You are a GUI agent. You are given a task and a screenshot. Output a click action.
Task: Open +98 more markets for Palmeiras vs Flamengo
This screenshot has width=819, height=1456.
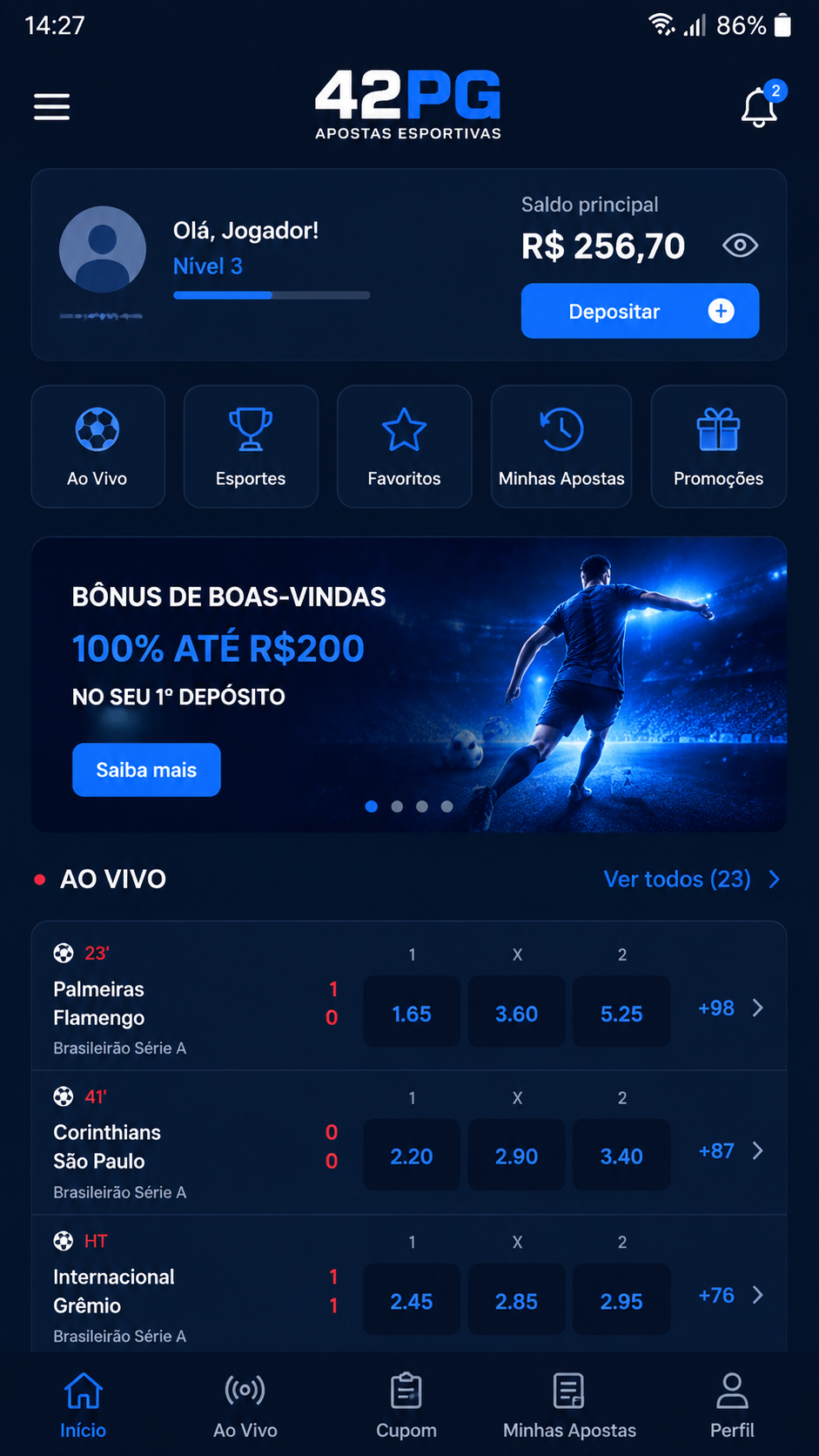[x=730, y=1008]
